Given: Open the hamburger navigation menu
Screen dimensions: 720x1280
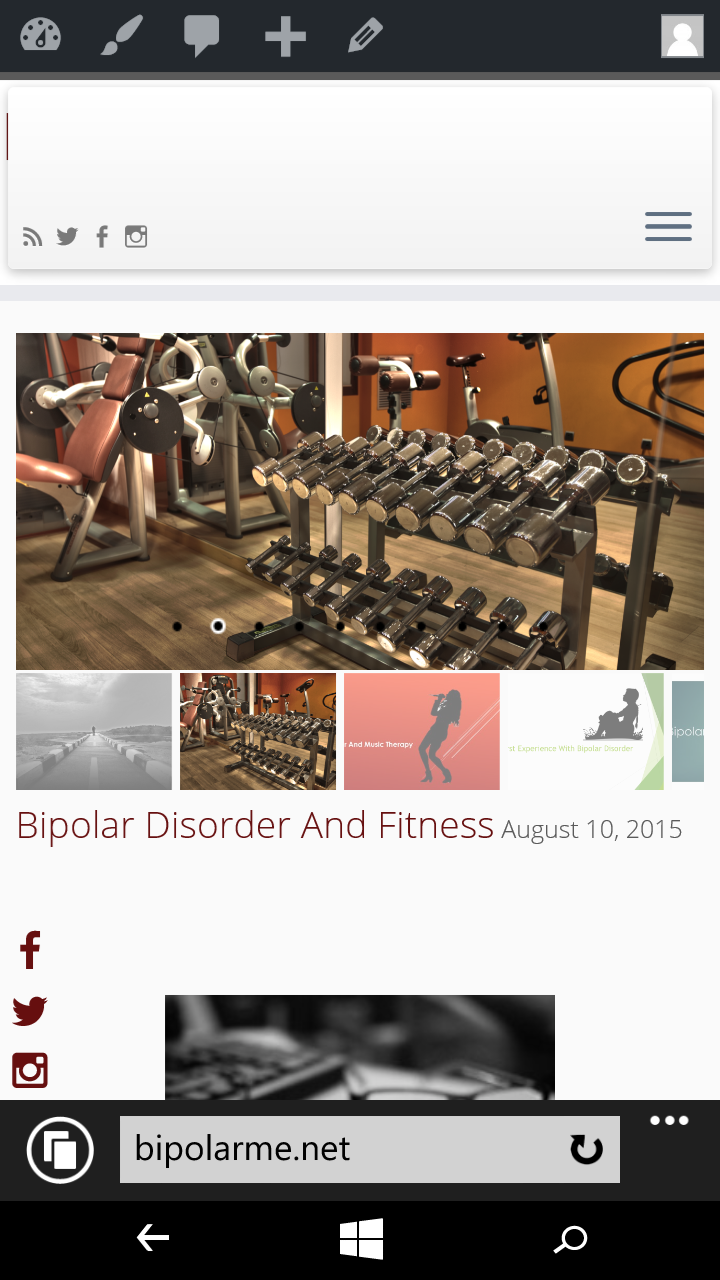Looking at the screenshot, I should [x=668, y=227].
